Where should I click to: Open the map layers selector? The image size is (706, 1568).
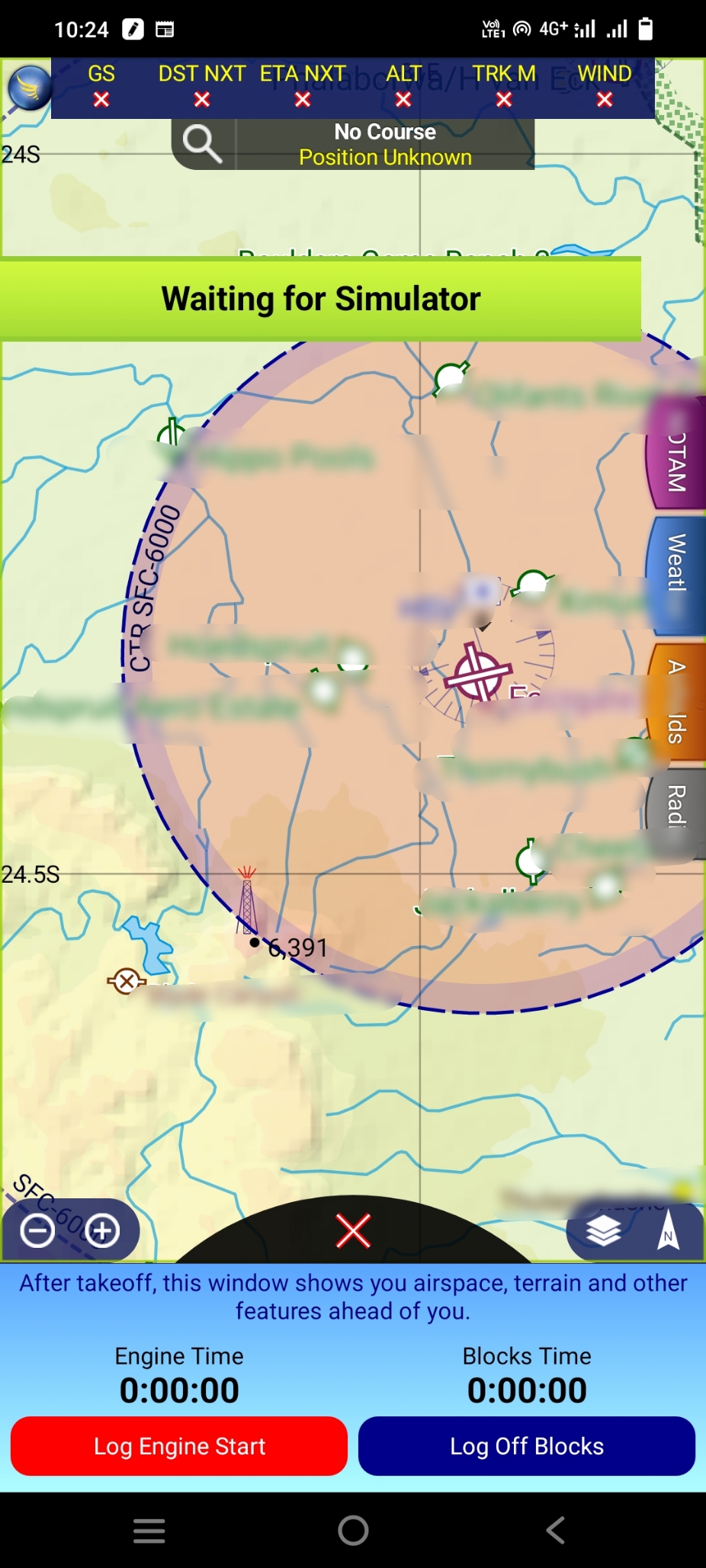click(603, 1230)
